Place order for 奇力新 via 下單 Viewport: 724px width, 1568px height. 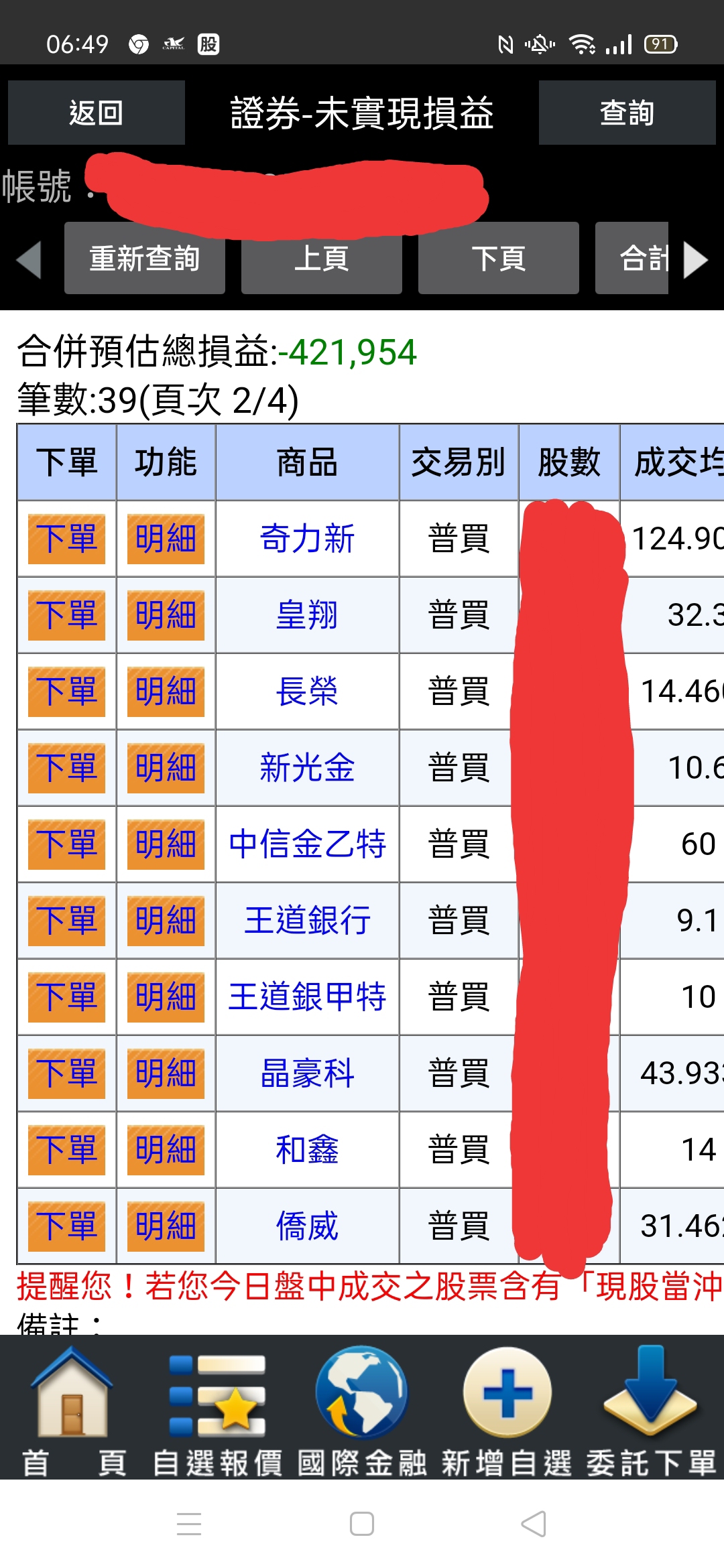click(x=66, y=539)
